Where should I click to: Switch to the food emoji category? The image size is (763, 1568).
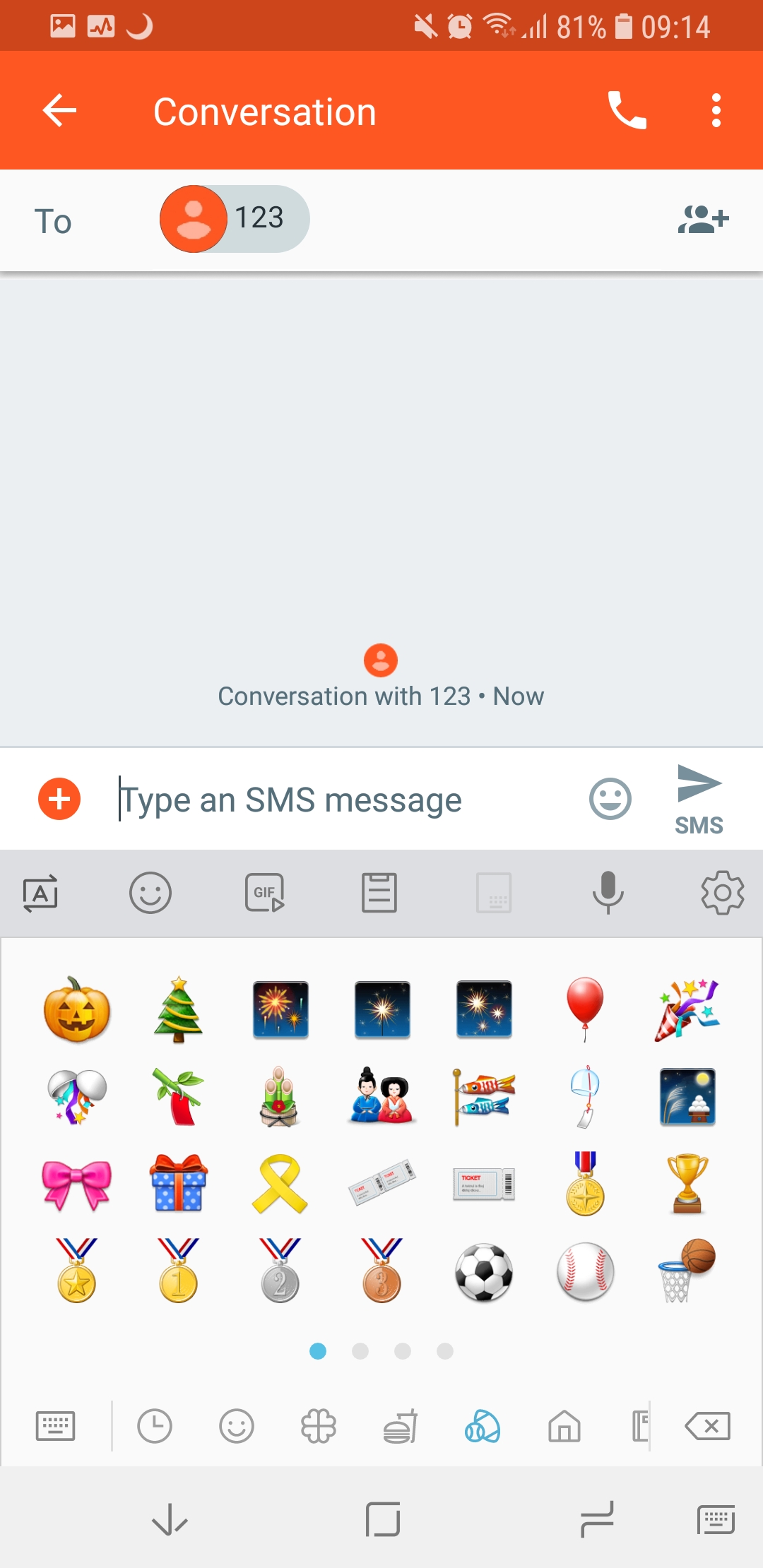(401, 1425)
